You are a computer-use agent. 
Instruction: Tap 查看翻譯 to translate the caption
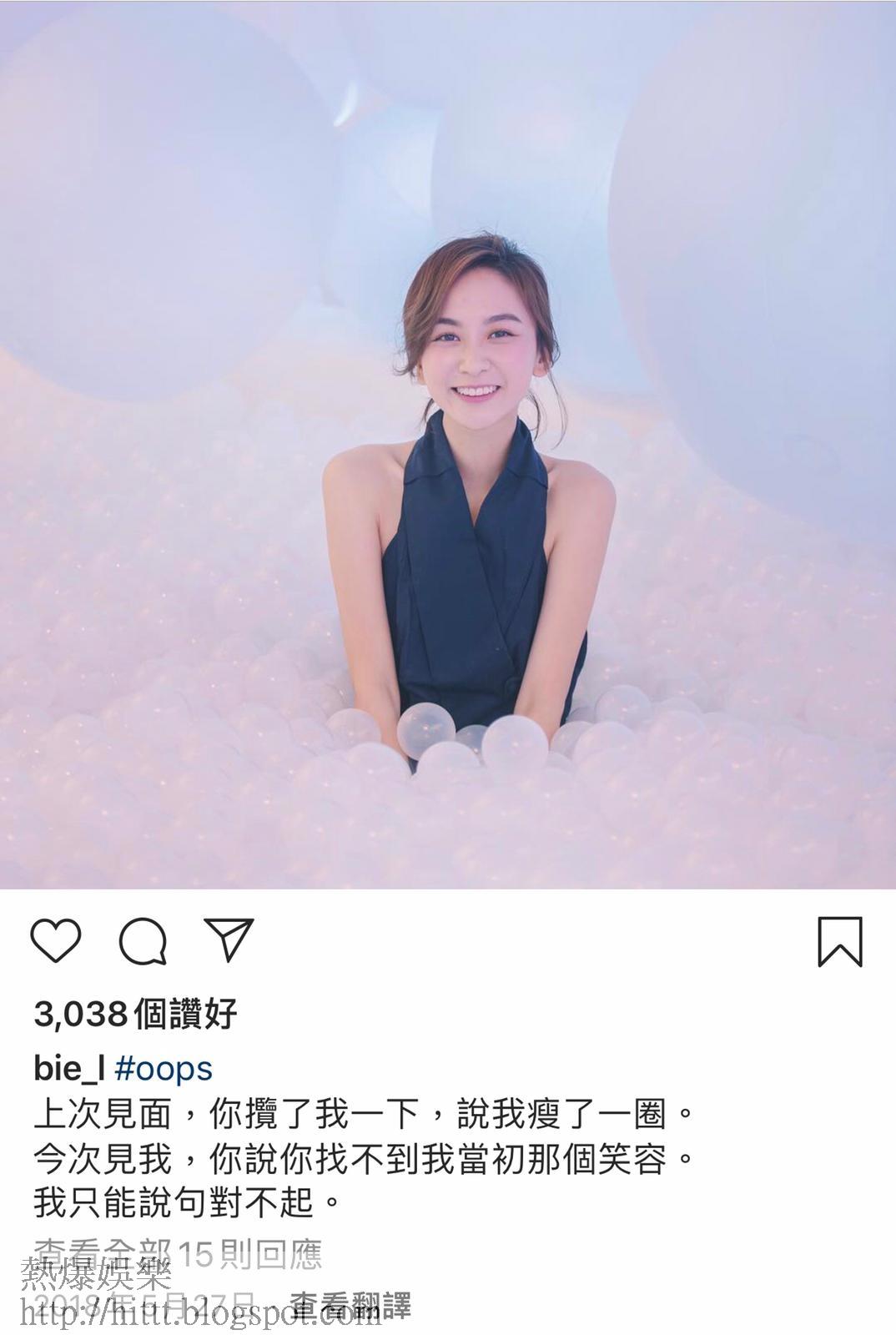click(350, 1306)
